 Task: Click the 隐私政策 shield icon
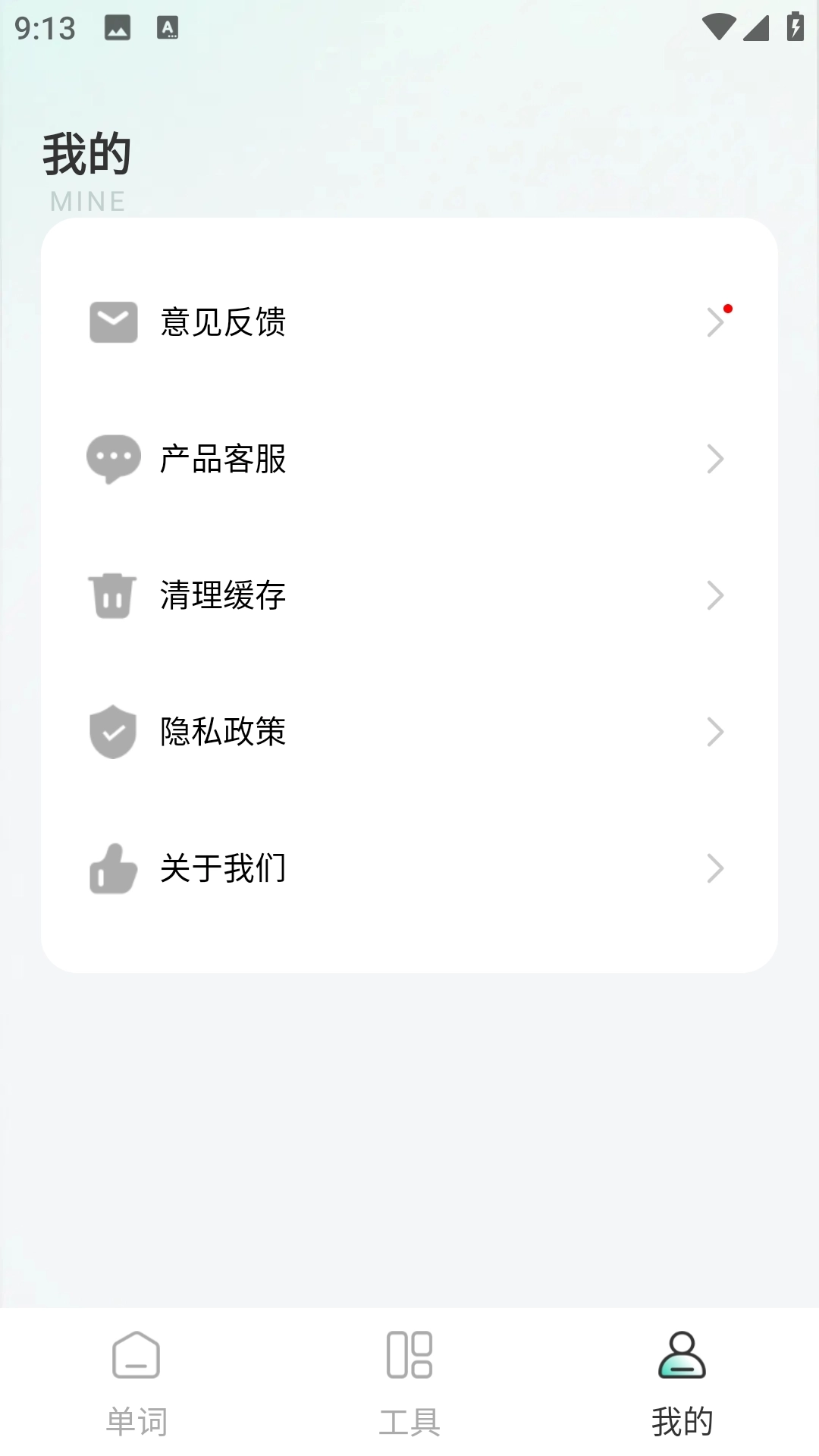coord(112,732)
